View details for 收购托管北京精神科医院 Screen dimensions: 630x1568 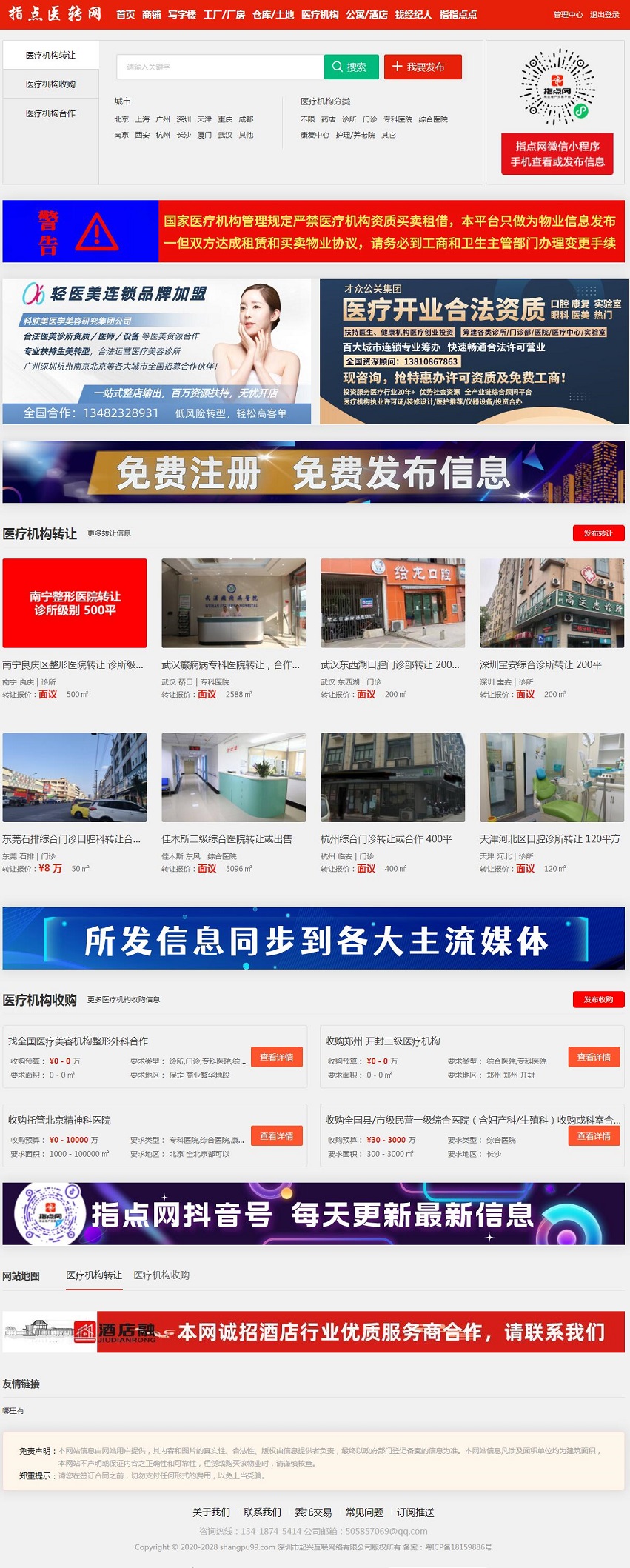pyautogui.click(x=276, y=1136)
